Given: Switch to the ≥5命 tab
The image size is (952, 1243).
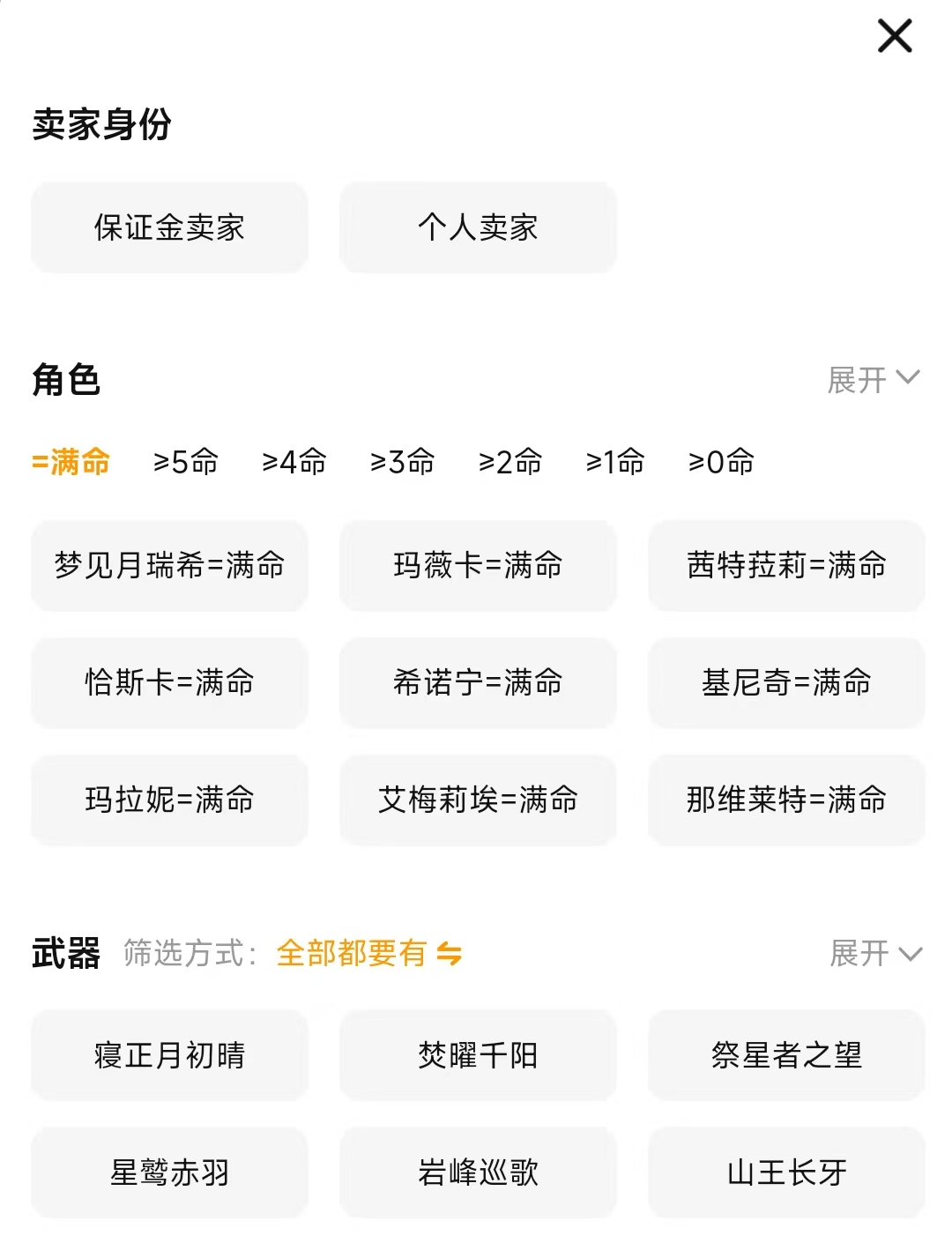Looking at the screenshot, I should [x=185, y=461].
